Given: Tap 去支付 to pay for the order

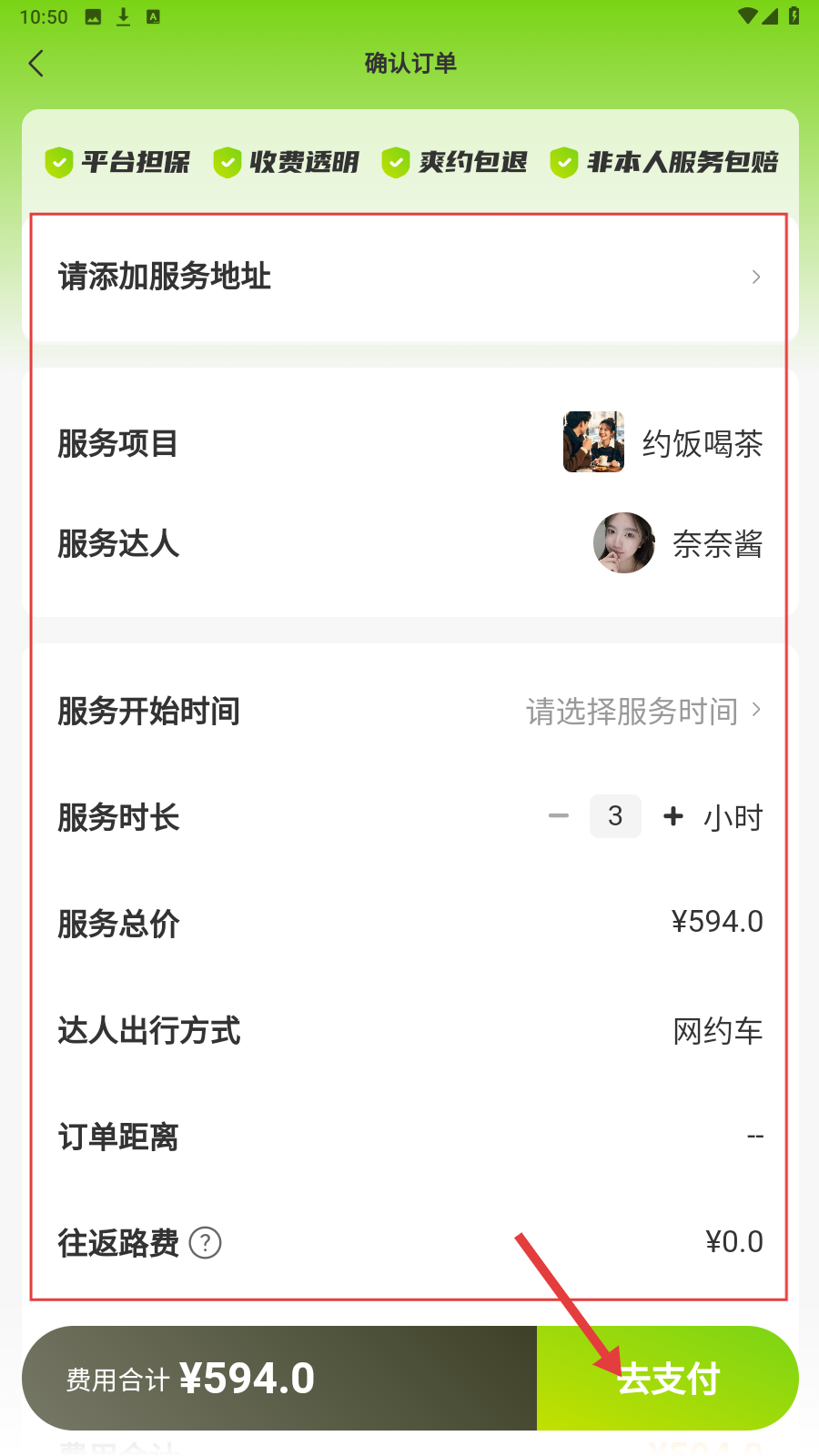Looking at the screenshot, I should (668, 1379).
